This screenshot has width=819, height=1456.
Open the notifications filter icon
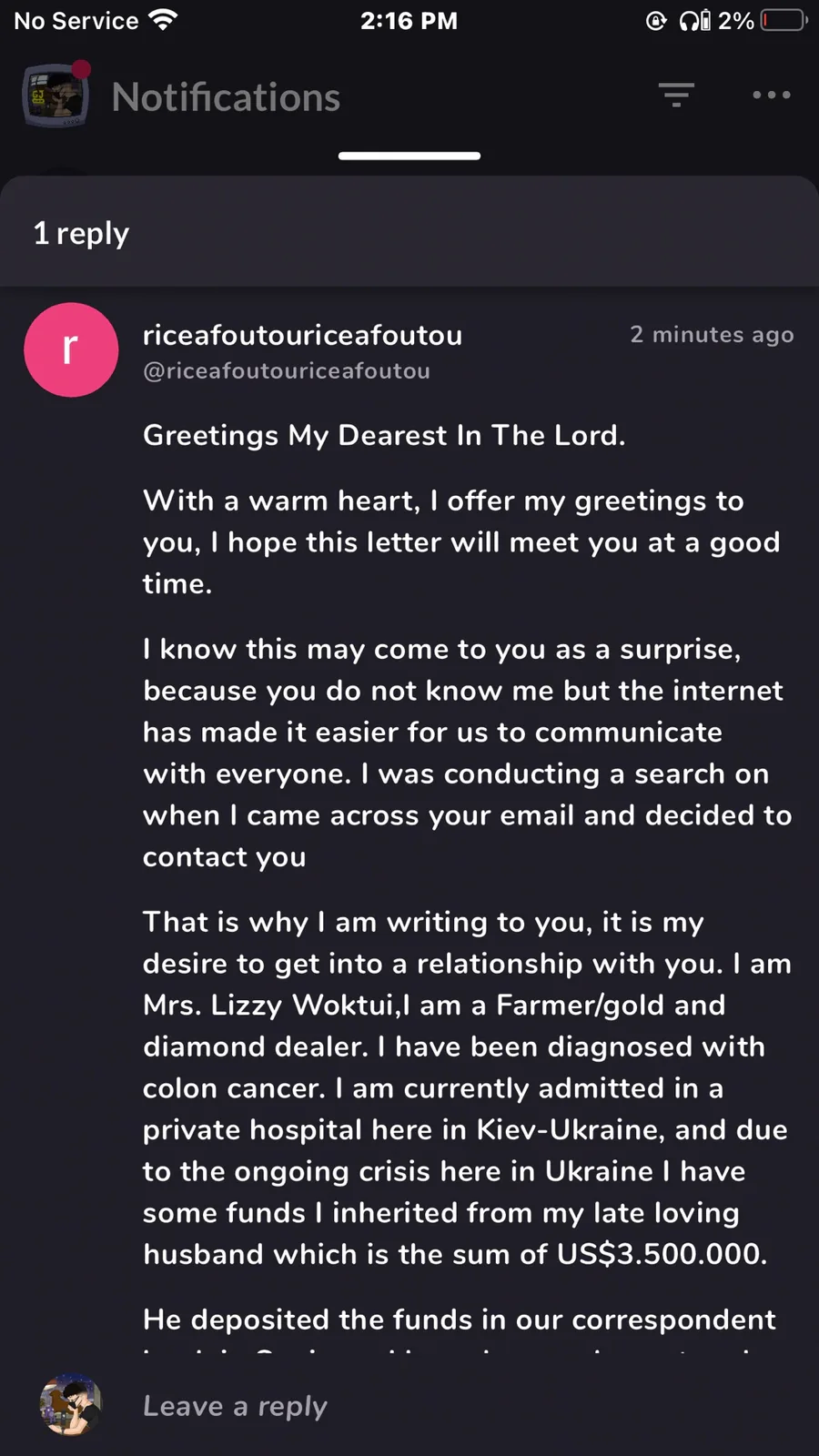(676, 95)
